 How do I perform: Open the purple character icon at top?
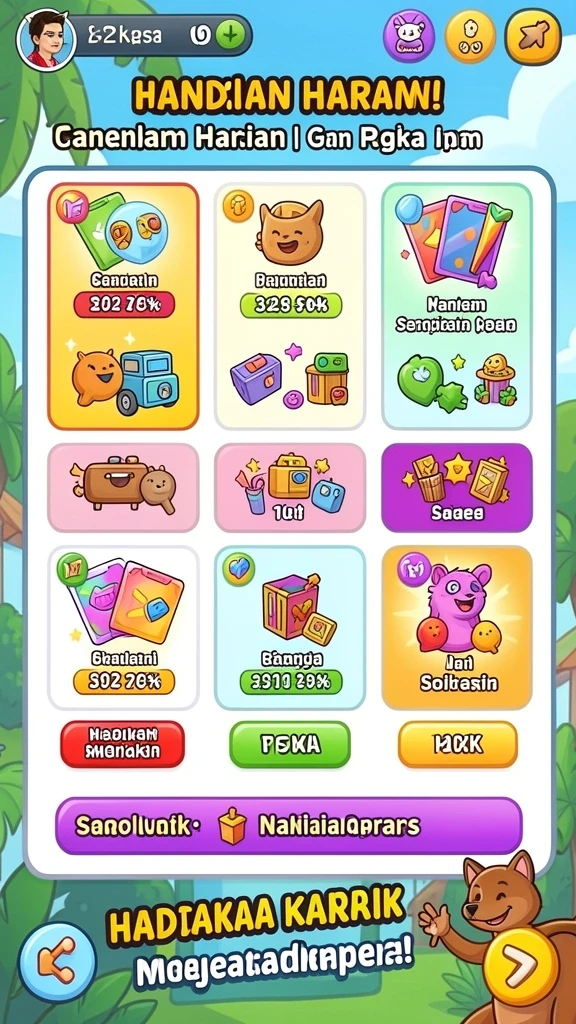[x=409, y=37]
